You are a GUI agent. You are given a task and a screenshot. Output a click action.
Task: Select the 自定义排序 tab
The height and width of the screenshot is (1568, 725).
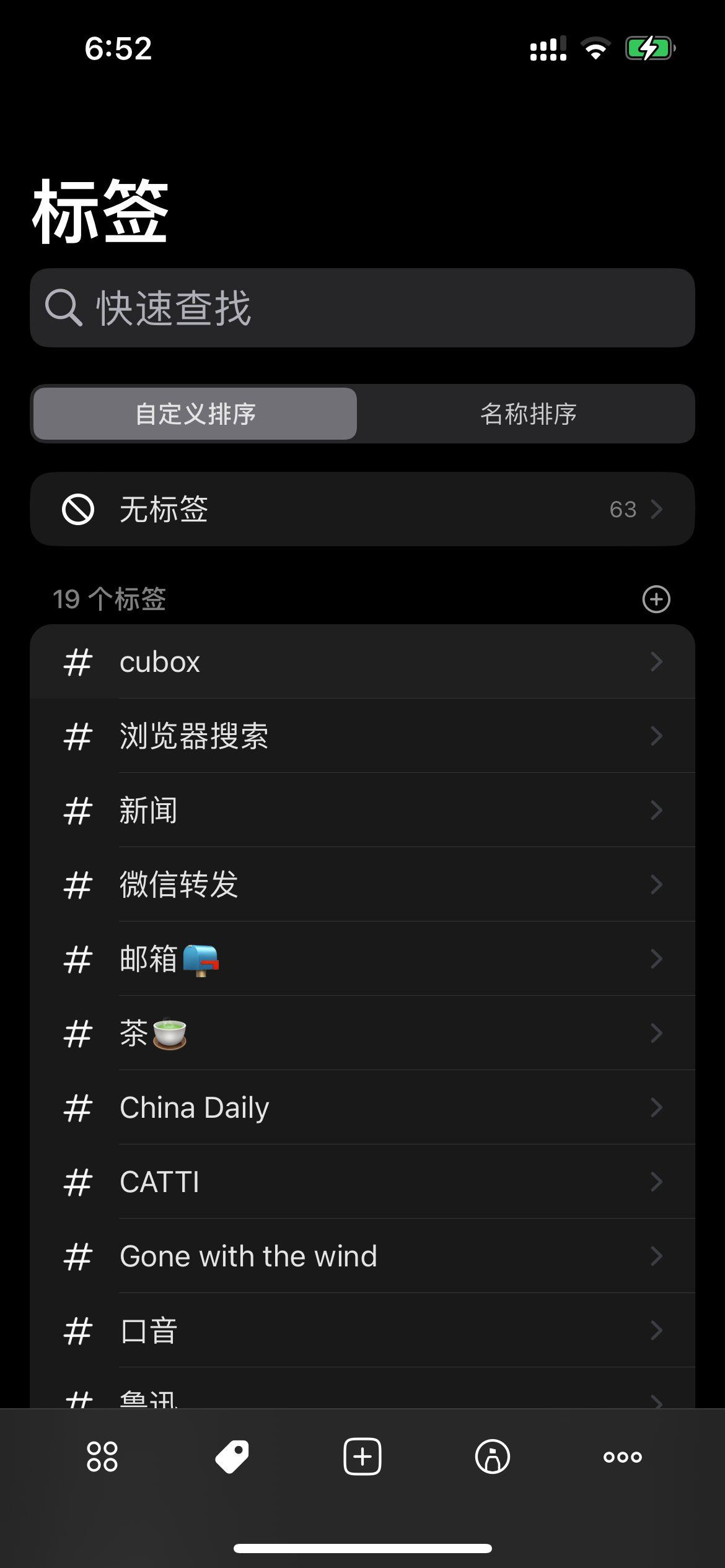pyautogui.click(x=194, y=414)
